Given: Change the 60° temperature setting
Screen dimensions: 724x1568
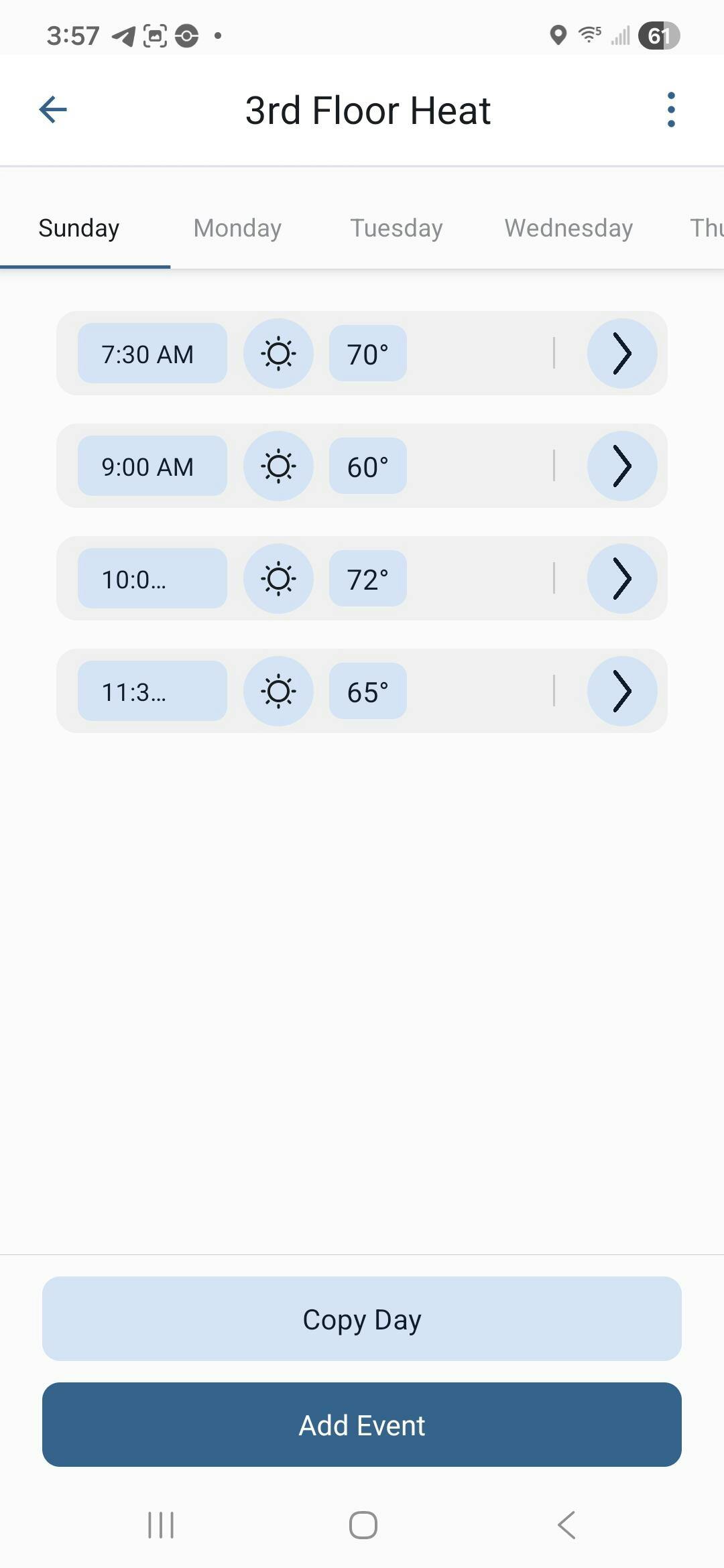Looking at the screenshot, I should (367, 466).
